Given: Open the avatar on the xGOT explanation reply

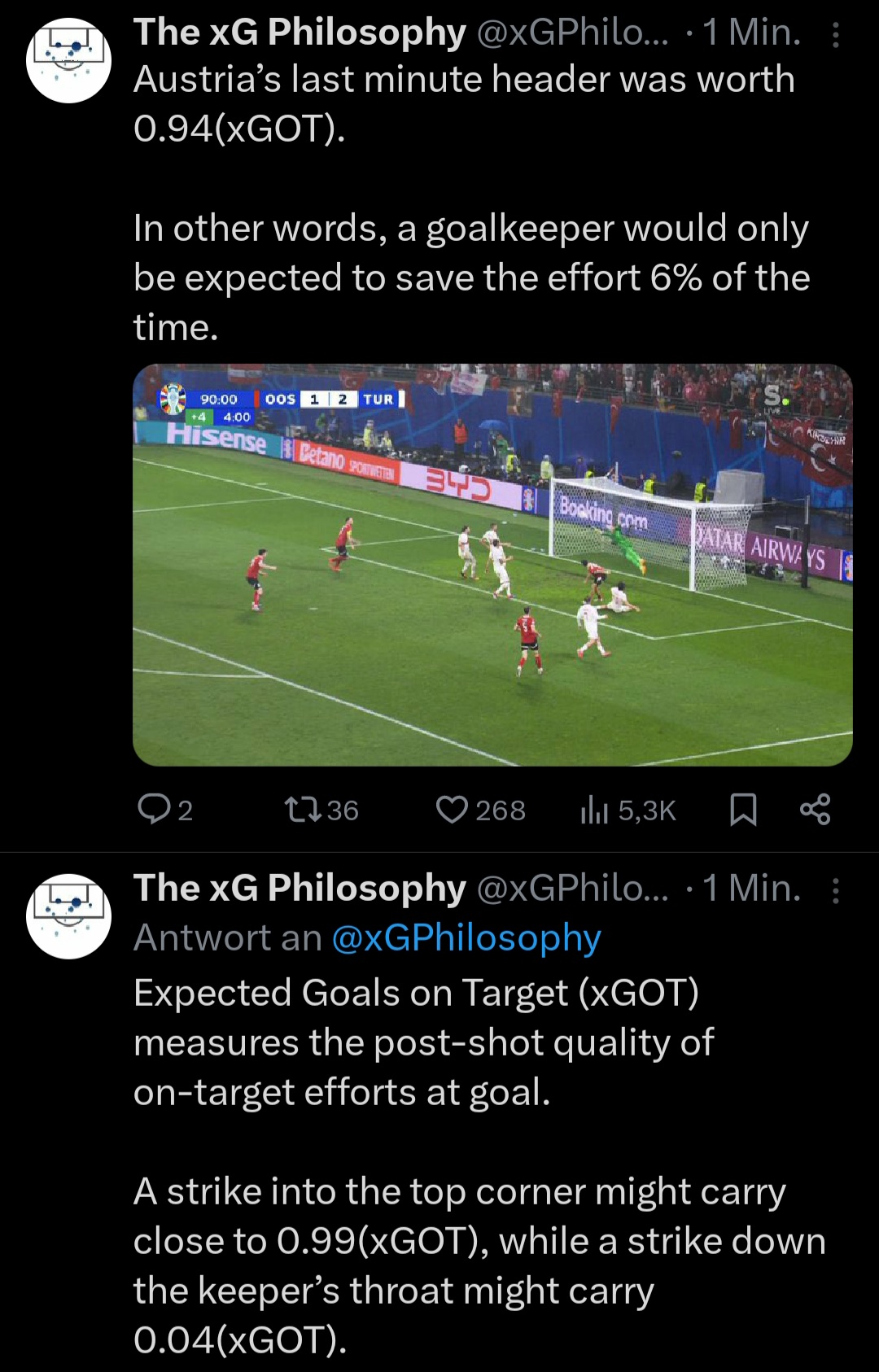Looking at the screenshot, I should coord(69,916).
